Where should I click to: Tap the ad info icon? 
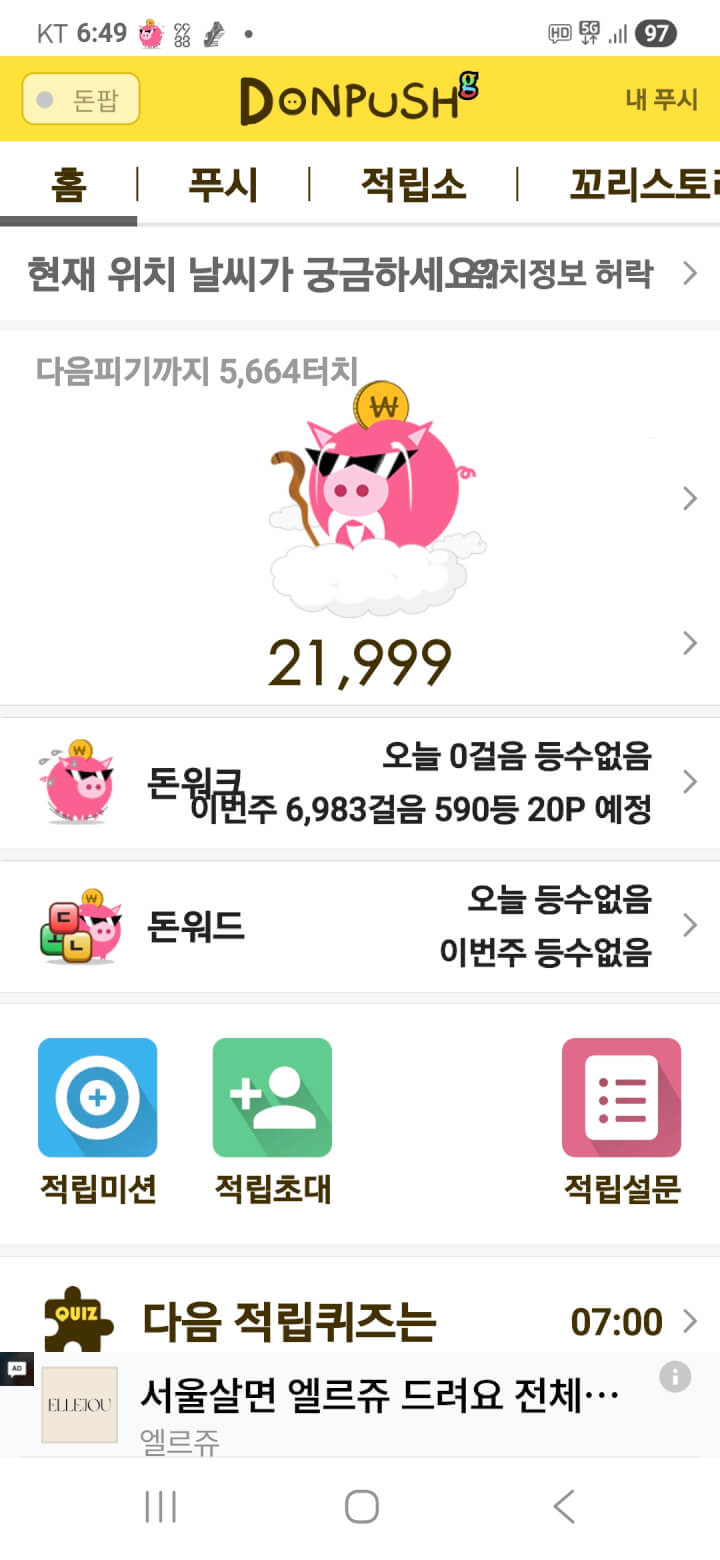tap(675, 1377)
